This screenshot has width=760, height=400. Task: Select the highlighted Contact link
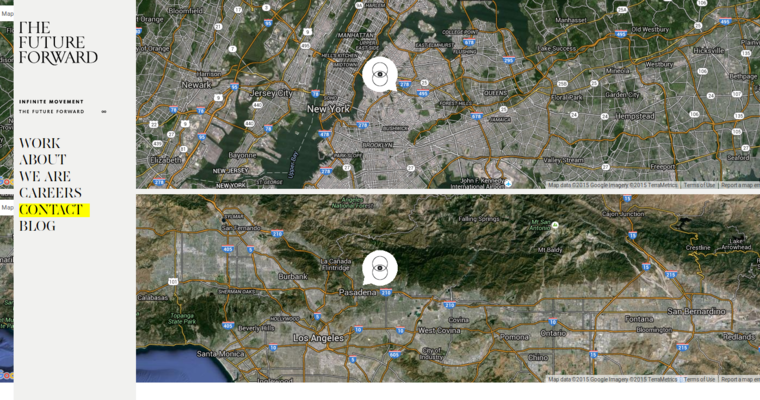(51, 210)
